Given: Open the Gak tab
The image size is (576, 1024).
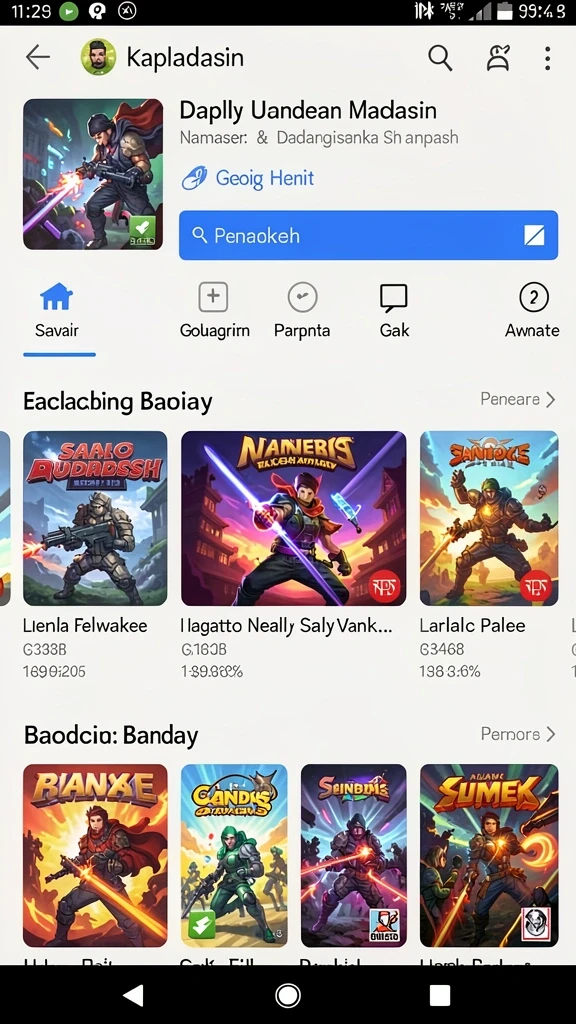Looking at the screenshot, I should (394, 312).
